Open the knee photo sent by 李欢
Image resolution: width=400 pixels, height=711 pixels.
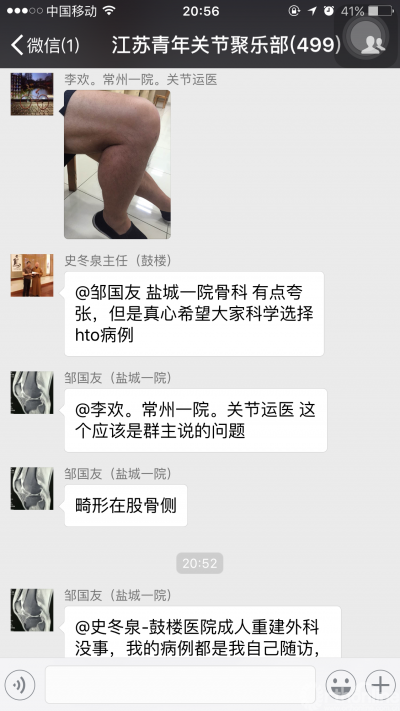[x=117, y=164]
